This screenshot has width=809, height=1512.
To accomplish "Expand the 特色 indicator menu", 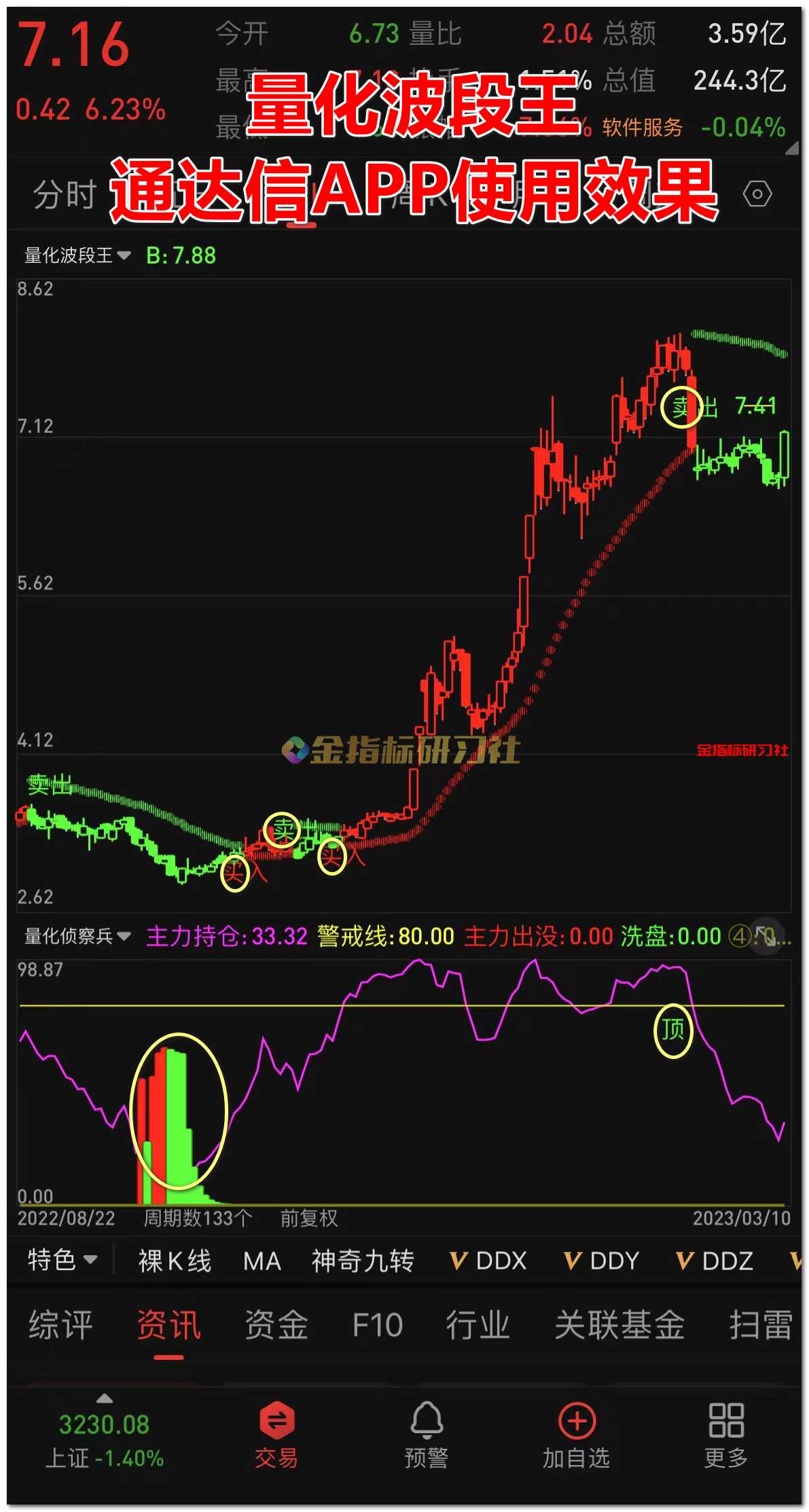I will tap(62, 1261).
